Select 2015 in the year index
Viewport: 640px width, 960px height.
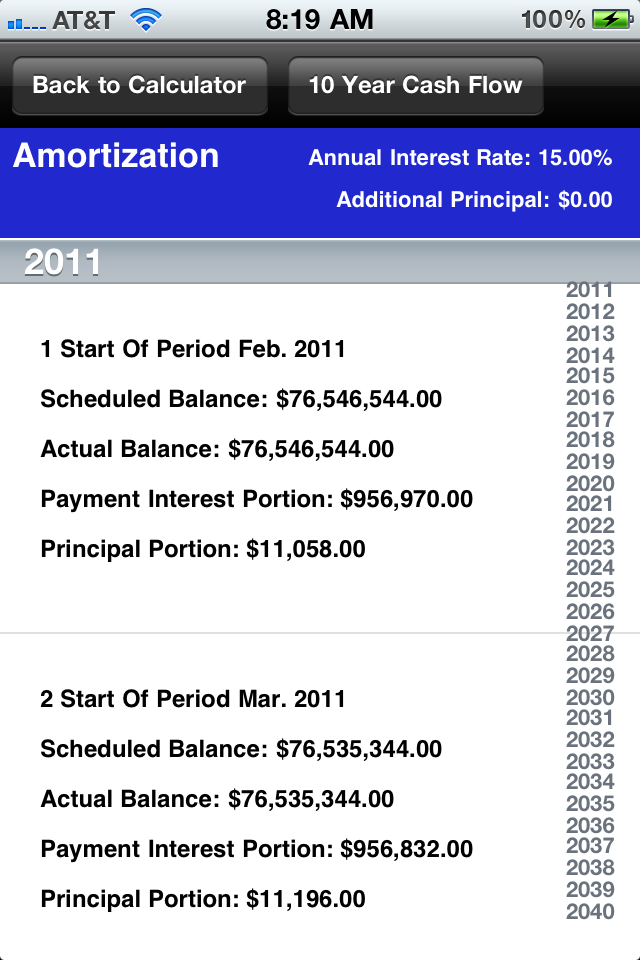(590, 376)
